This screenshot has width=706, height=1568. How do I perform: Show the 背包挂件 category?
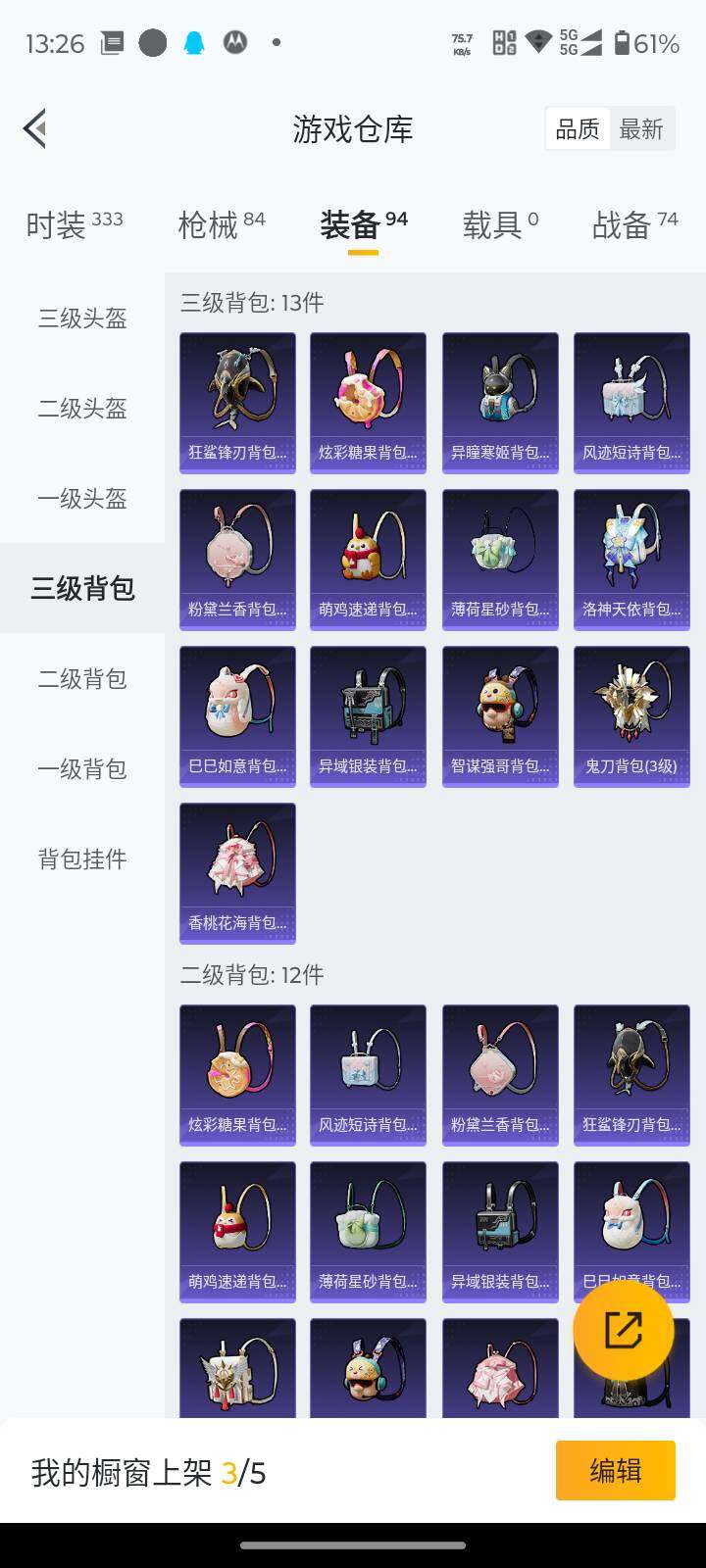[82, 859]
